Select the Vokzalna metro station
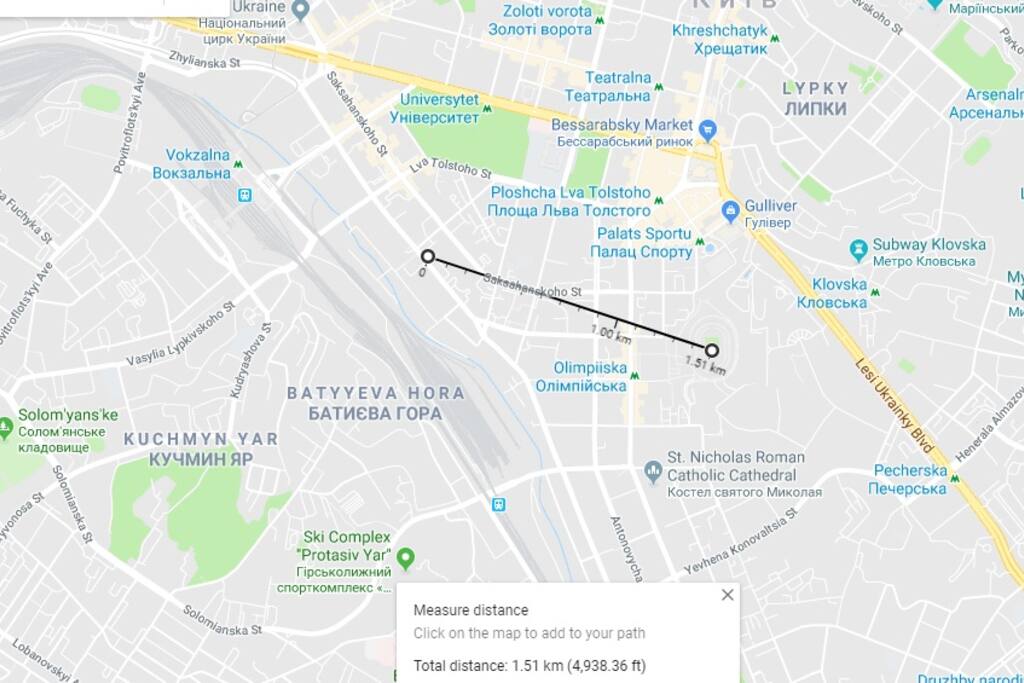This screenshot has height=683, width=1024. 245,195
